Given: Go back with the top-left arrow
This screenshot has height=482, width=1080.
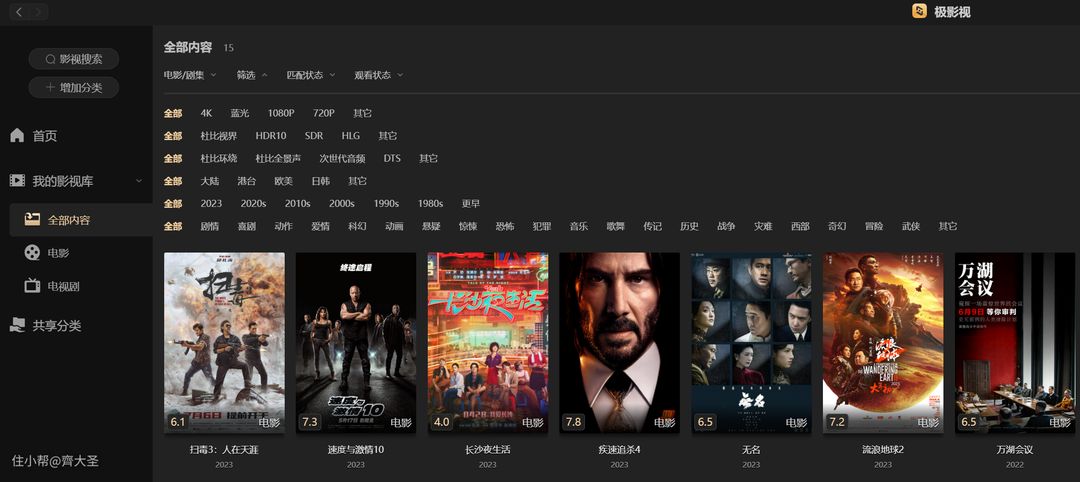Looking at the screenshot, I should click(x=19, y=12).
